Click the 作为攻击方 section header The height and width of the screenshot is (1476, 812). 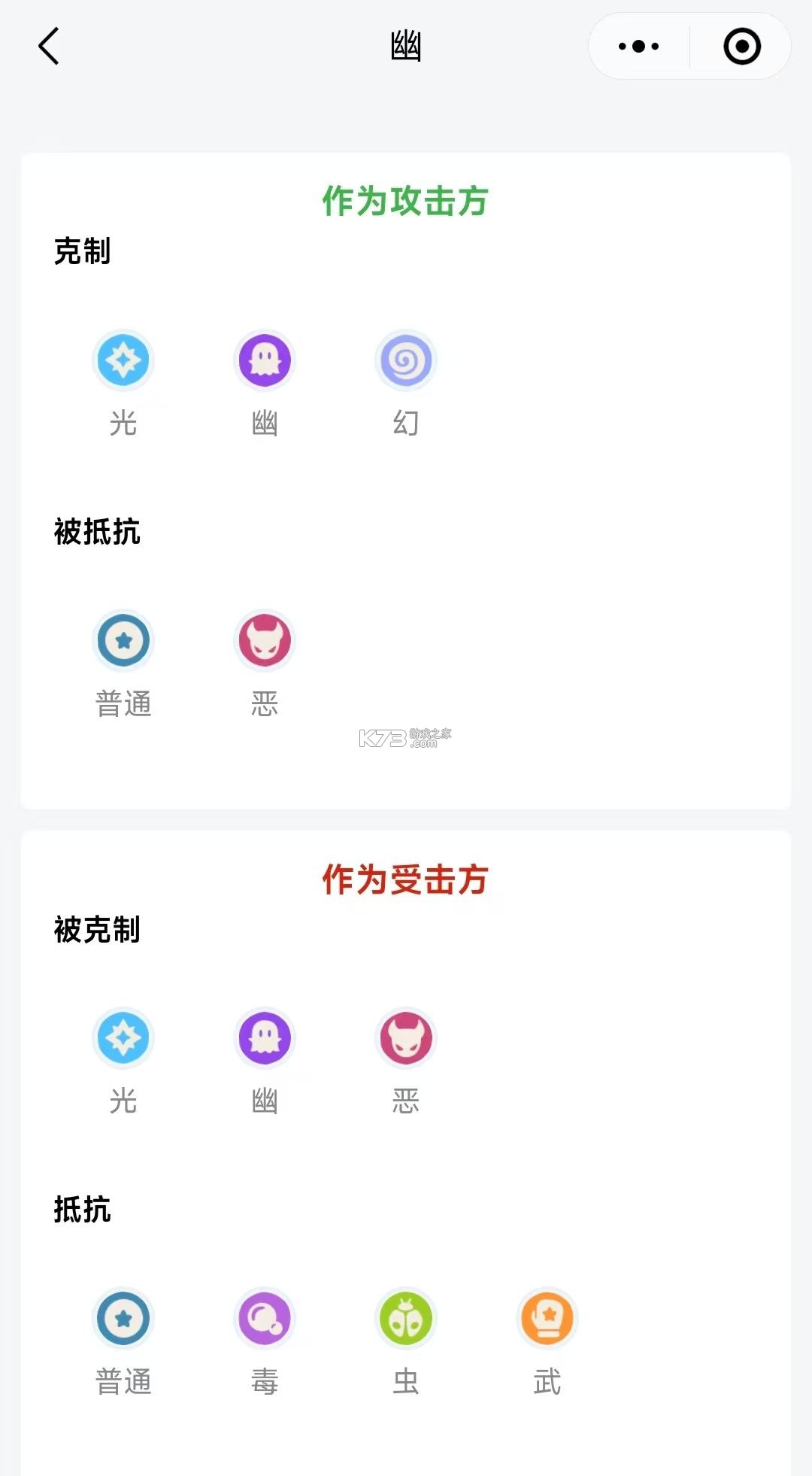click(x=406, y=201)
